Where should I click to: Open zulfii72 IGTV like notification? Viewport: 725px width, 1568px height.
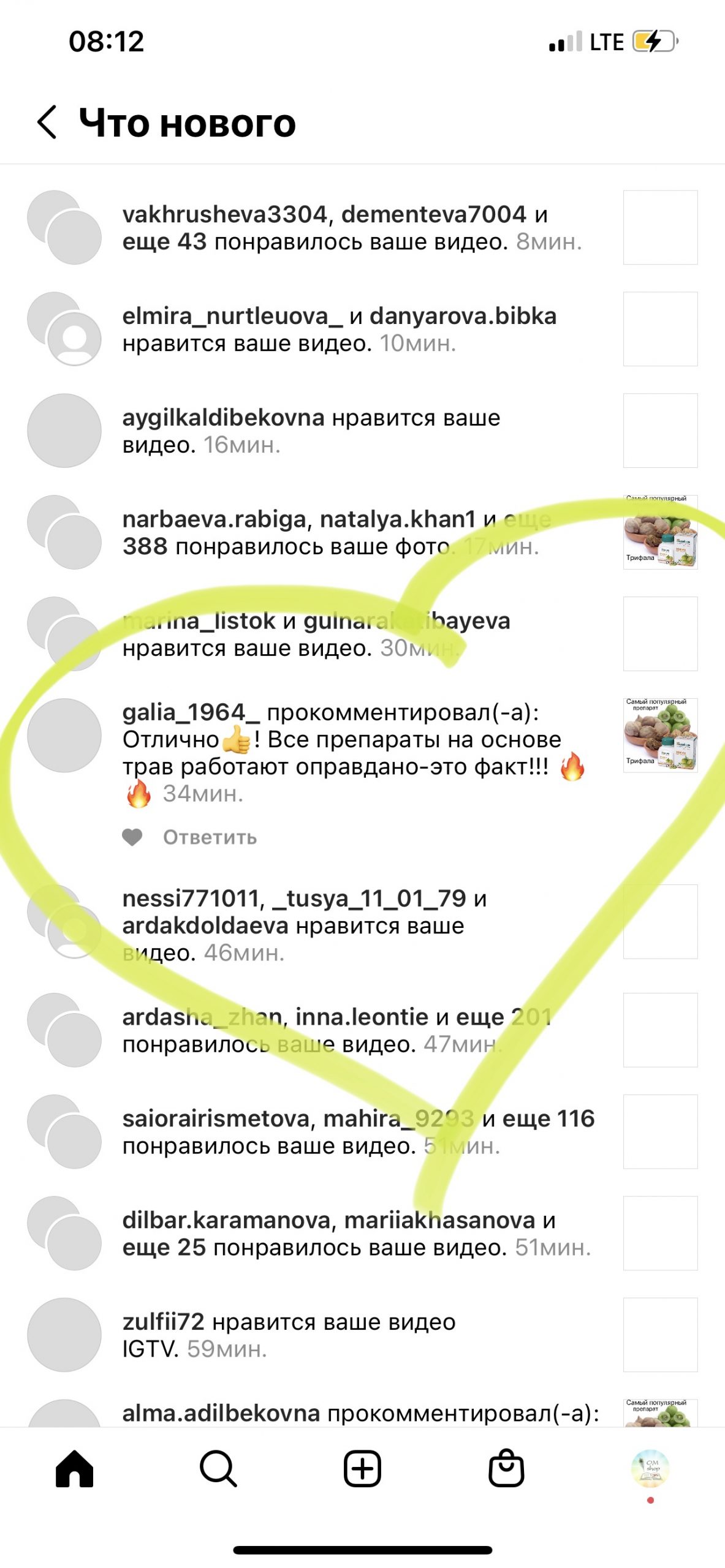[288, 1335]
